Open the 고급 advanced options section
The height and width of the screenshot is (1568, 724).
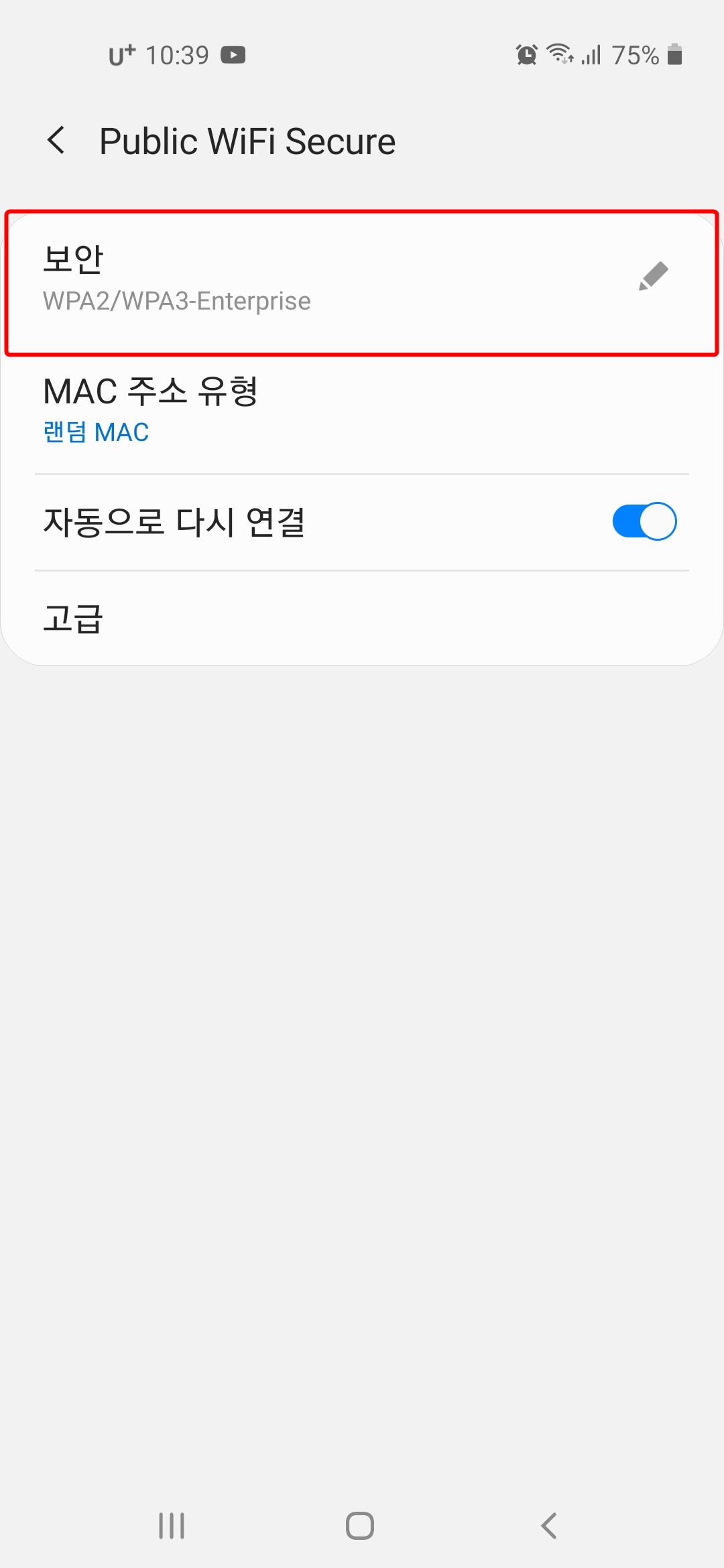(268, 620)
